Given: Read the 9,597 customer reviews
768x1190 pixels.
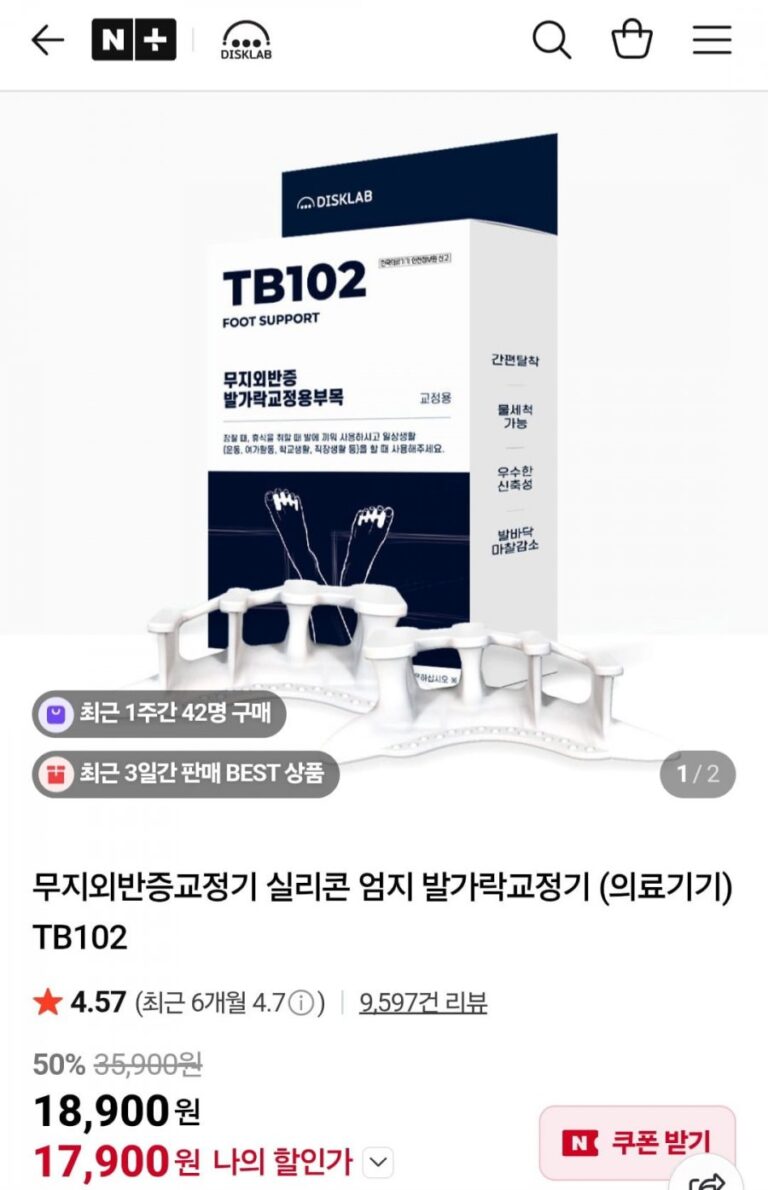Looking at the screenshot, I should pyautogui.click(x=423, y=1002).
